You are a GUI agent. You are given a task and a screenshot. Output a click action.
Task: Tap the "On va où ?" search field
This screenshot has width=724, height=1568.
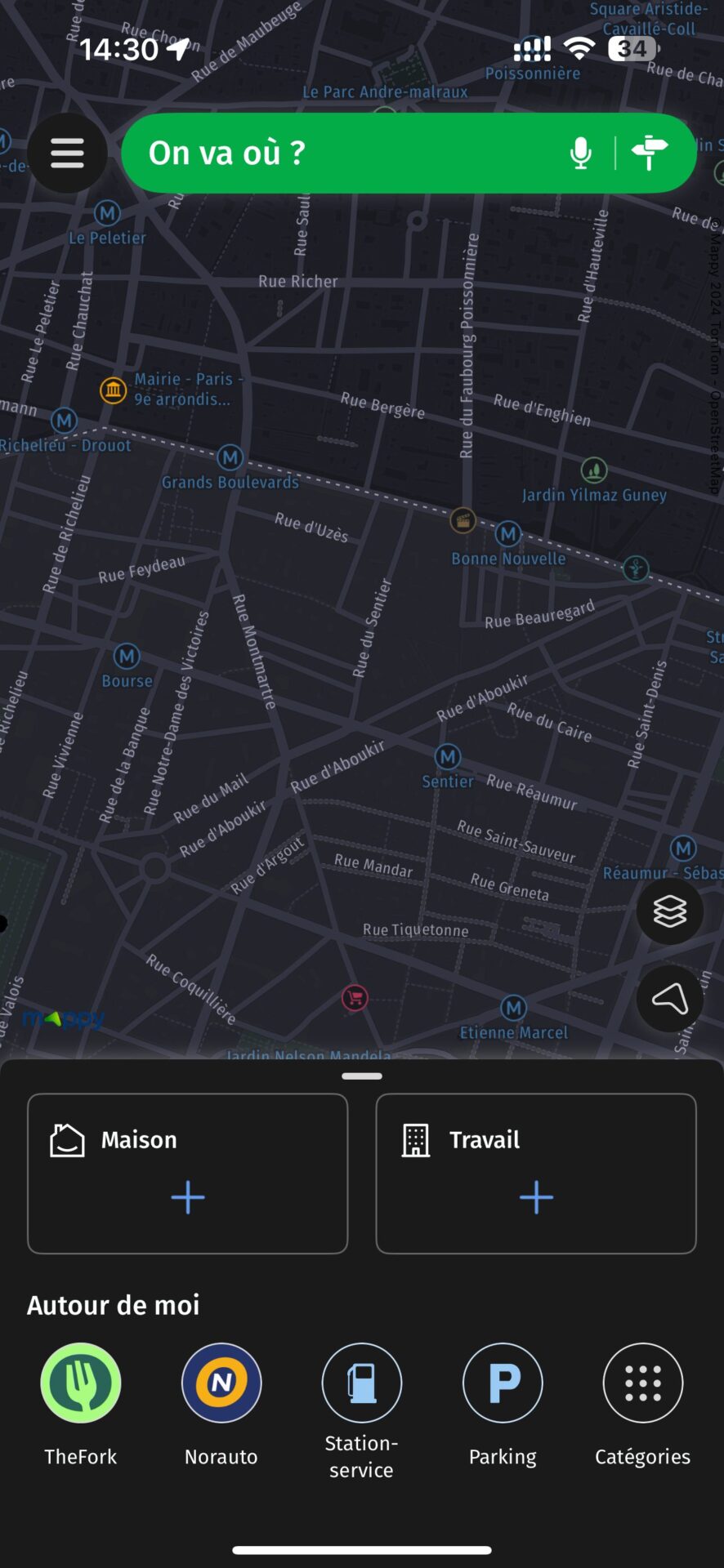pos(343,153)
